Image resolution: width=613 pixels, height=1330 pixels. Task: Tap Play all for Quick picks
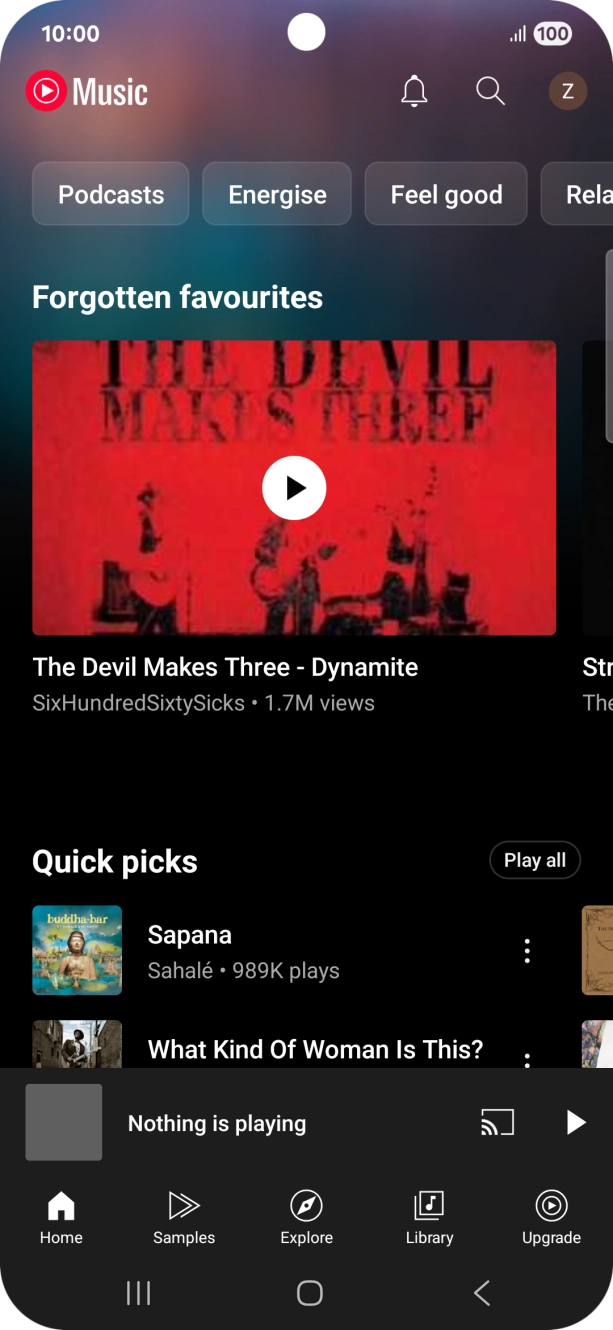point(534,860)
